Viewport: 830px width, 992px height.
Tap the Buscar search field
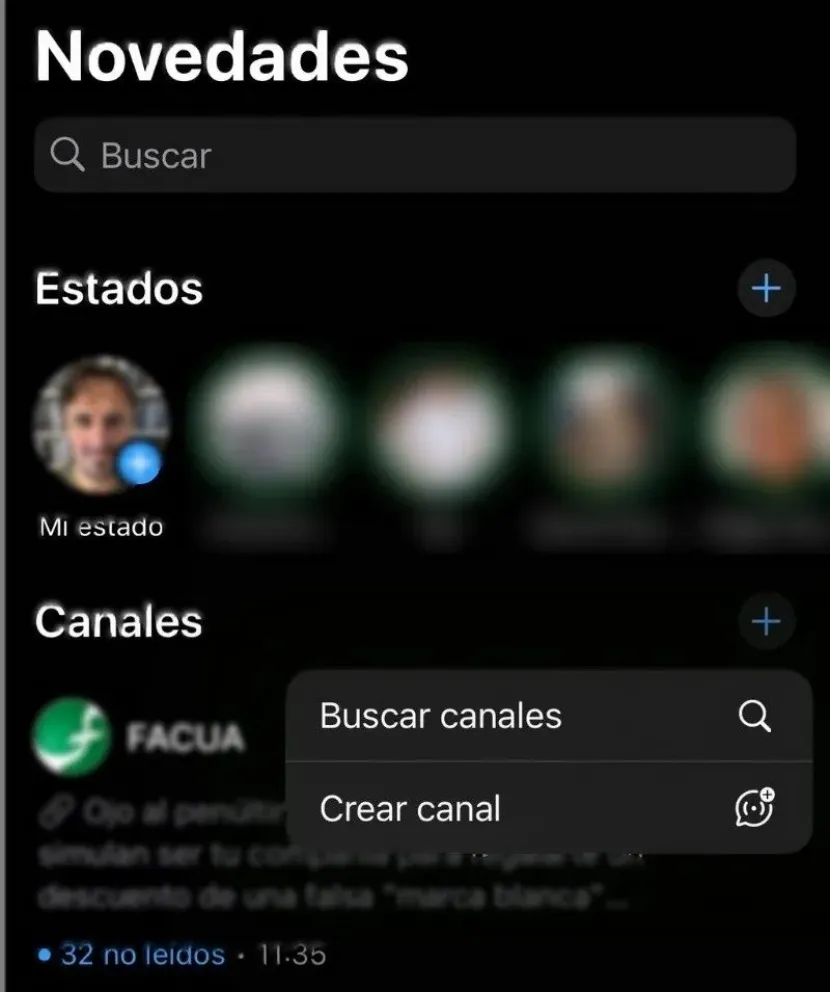pos(414,156)
